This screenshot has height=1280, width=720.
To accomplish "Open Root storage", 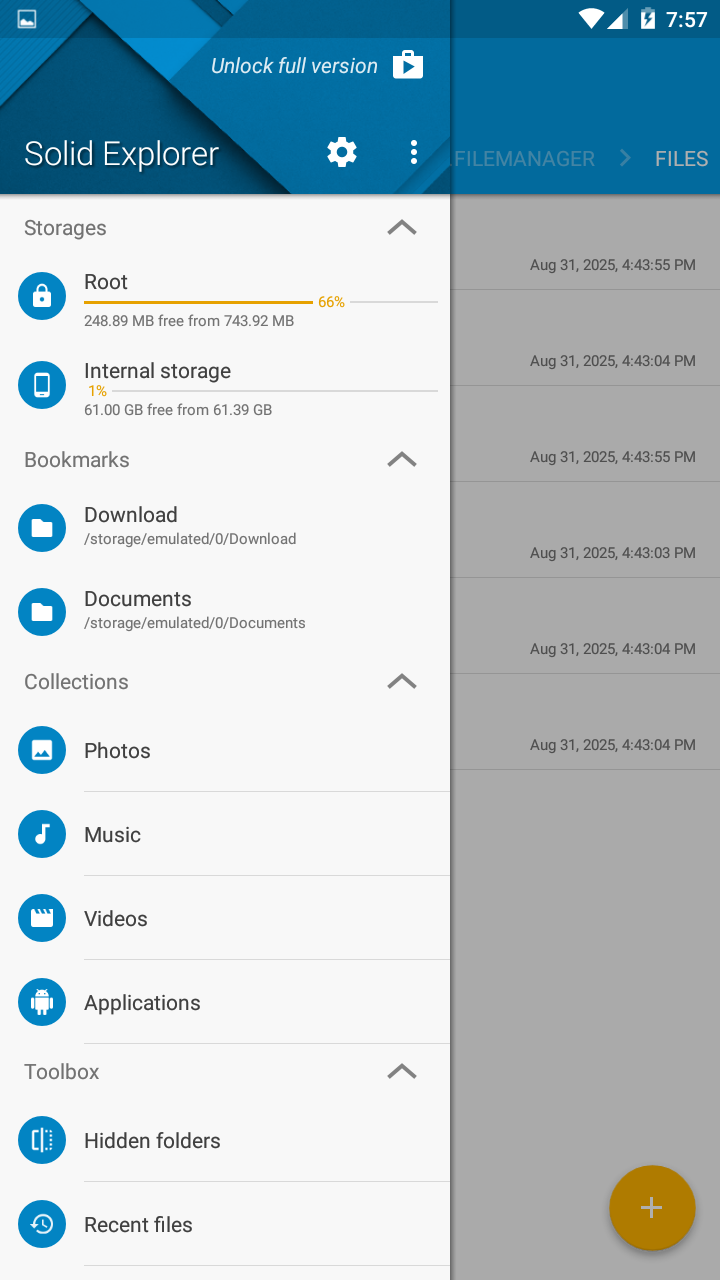I will coord(225,299).
